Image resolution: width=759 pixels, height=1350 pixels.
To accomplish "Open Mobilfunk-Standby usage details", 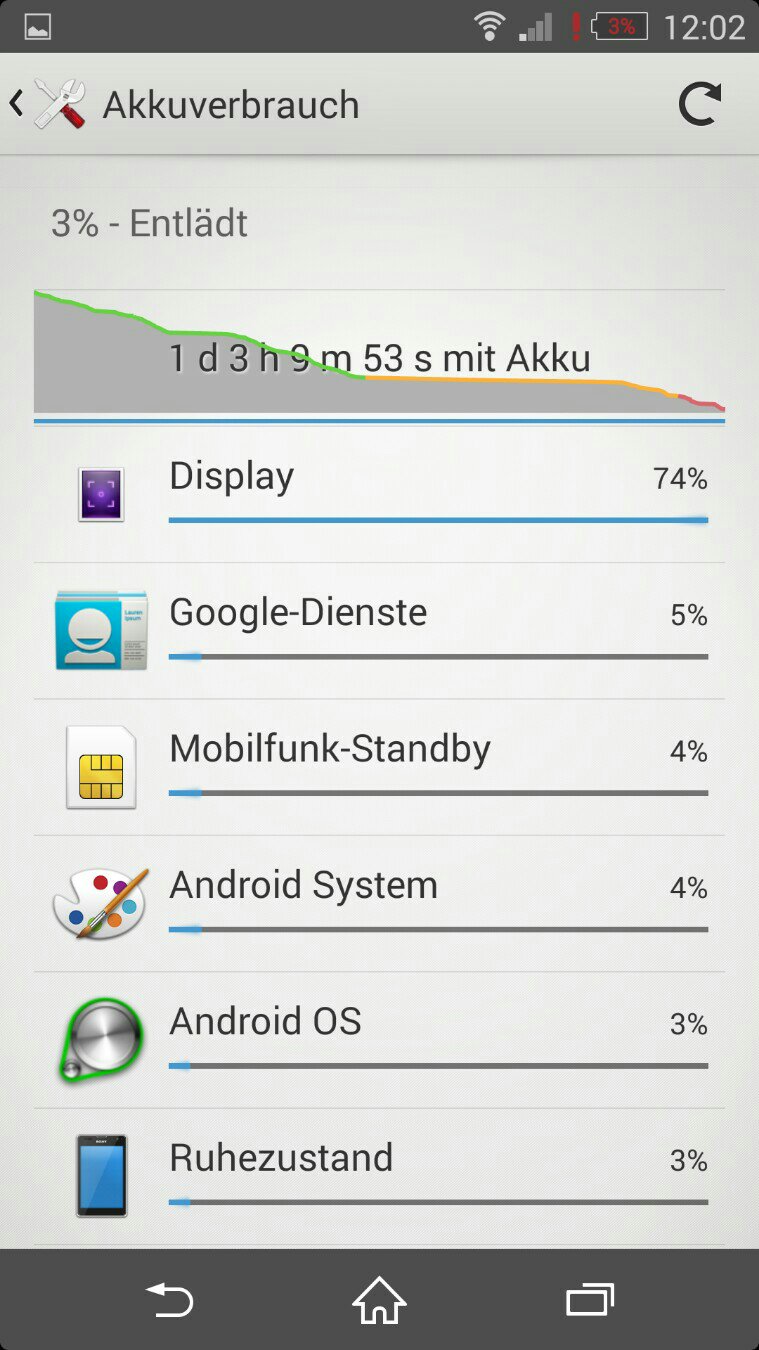I will (379, 767).
